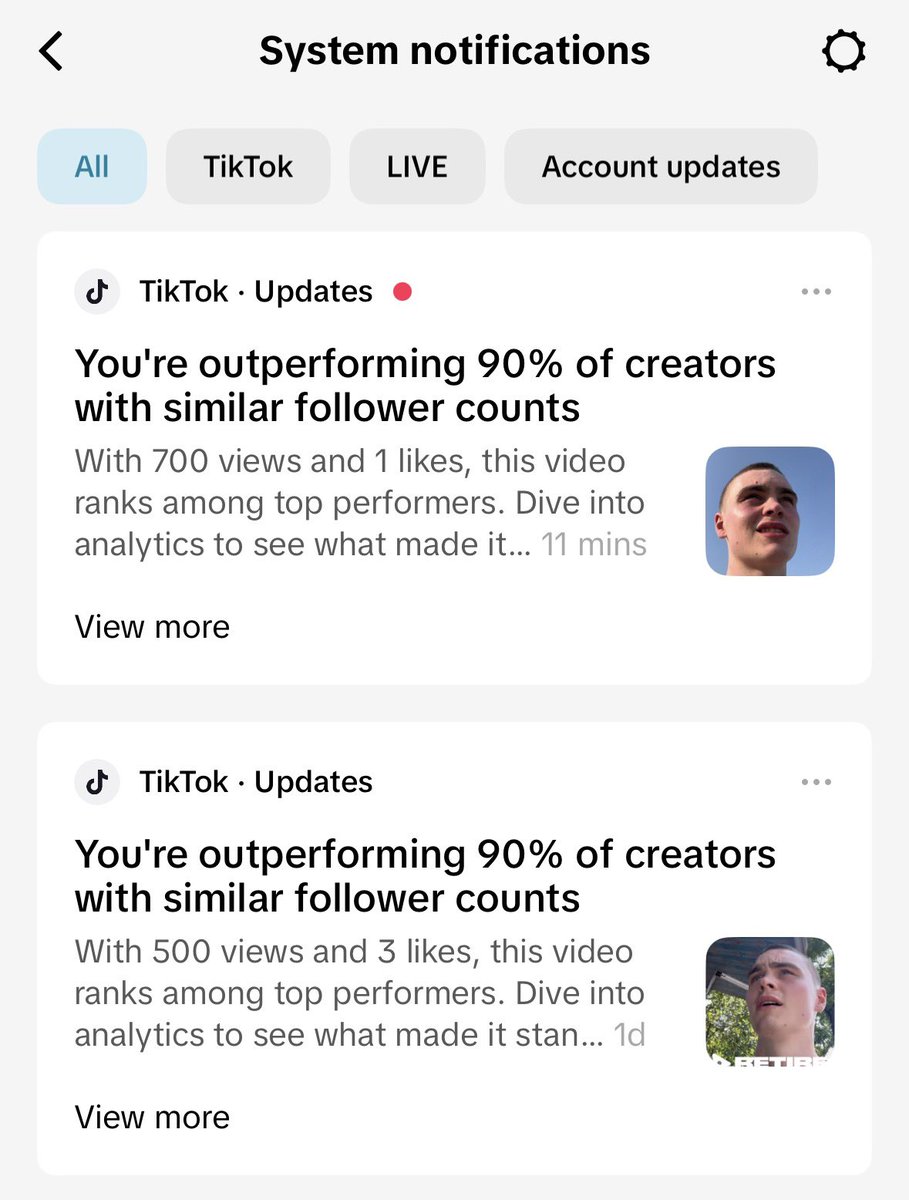
Task: Open notification settings gear icon
Action: click(x=843, y=51)
